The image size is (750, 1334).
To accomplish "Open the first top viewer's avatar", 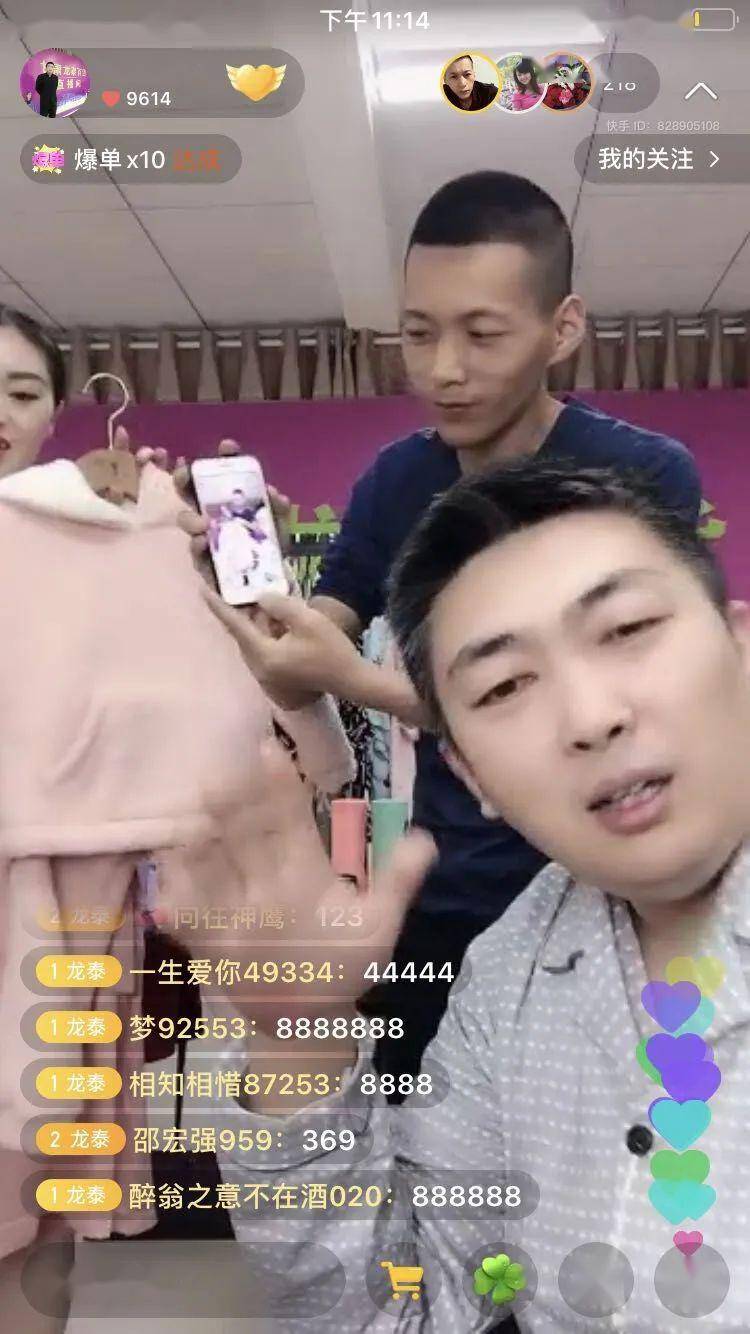I will pyautogui.click(x=471, y=83).
